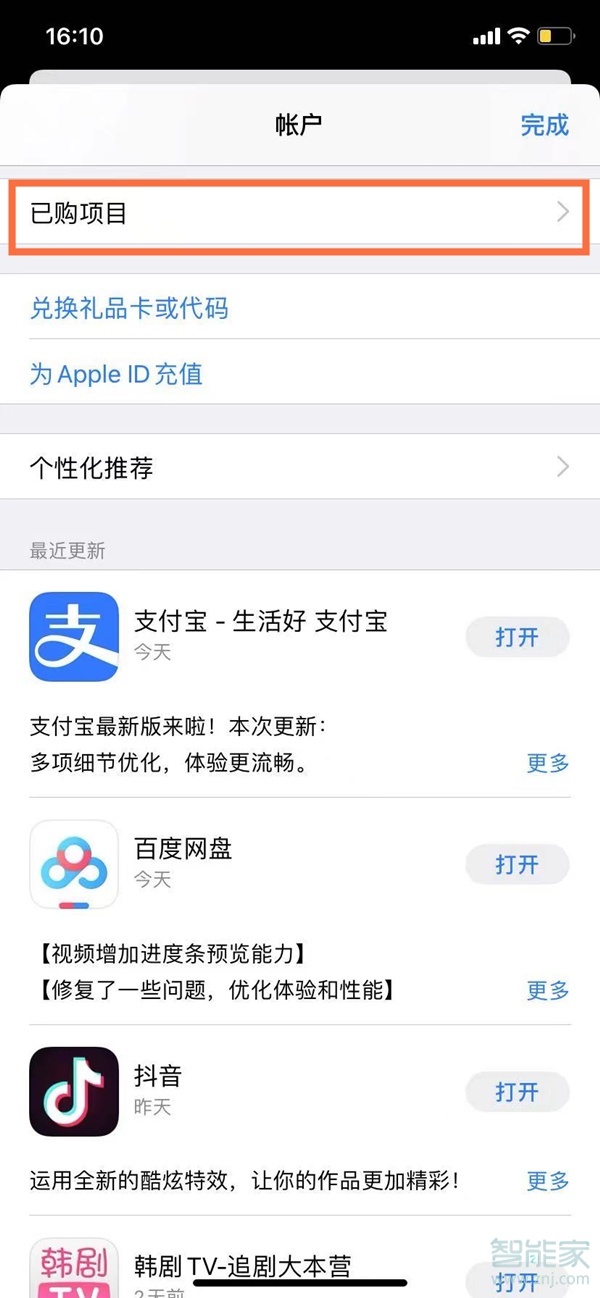Open the 韩剧TV app icon
This screenshot has width=600, height=1298.
tap(74, 1268)
